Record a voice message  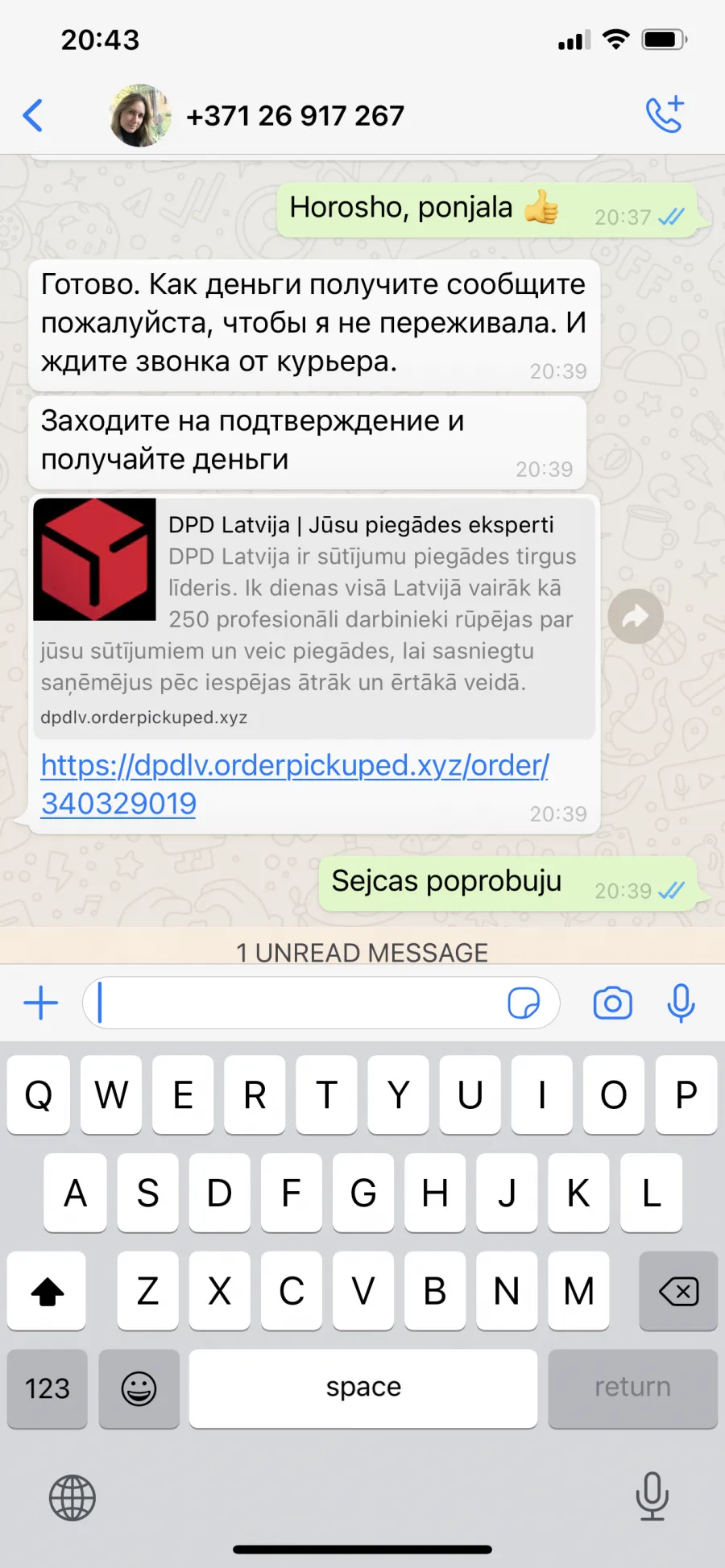681,1003
